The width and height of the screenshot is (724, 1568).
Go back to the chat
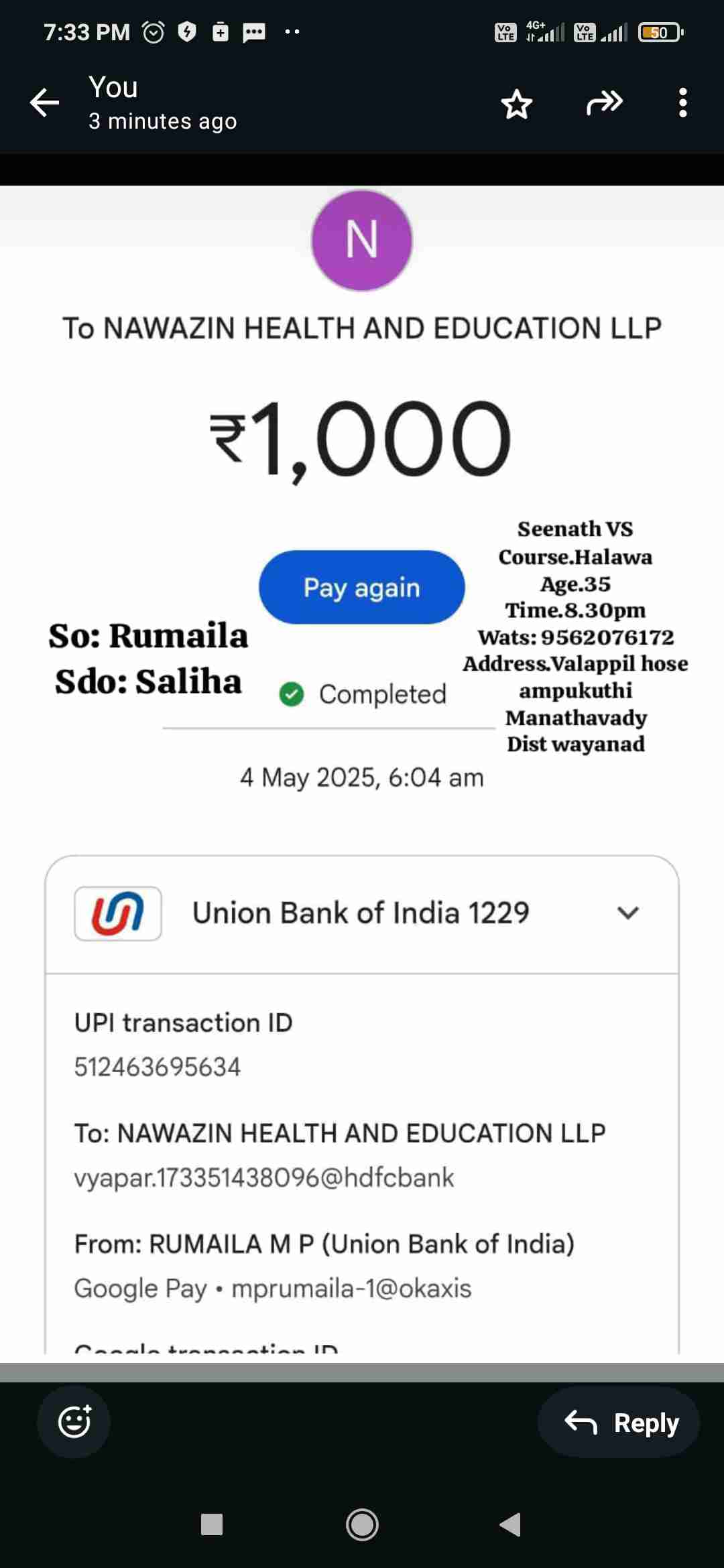tap(45, 103)
